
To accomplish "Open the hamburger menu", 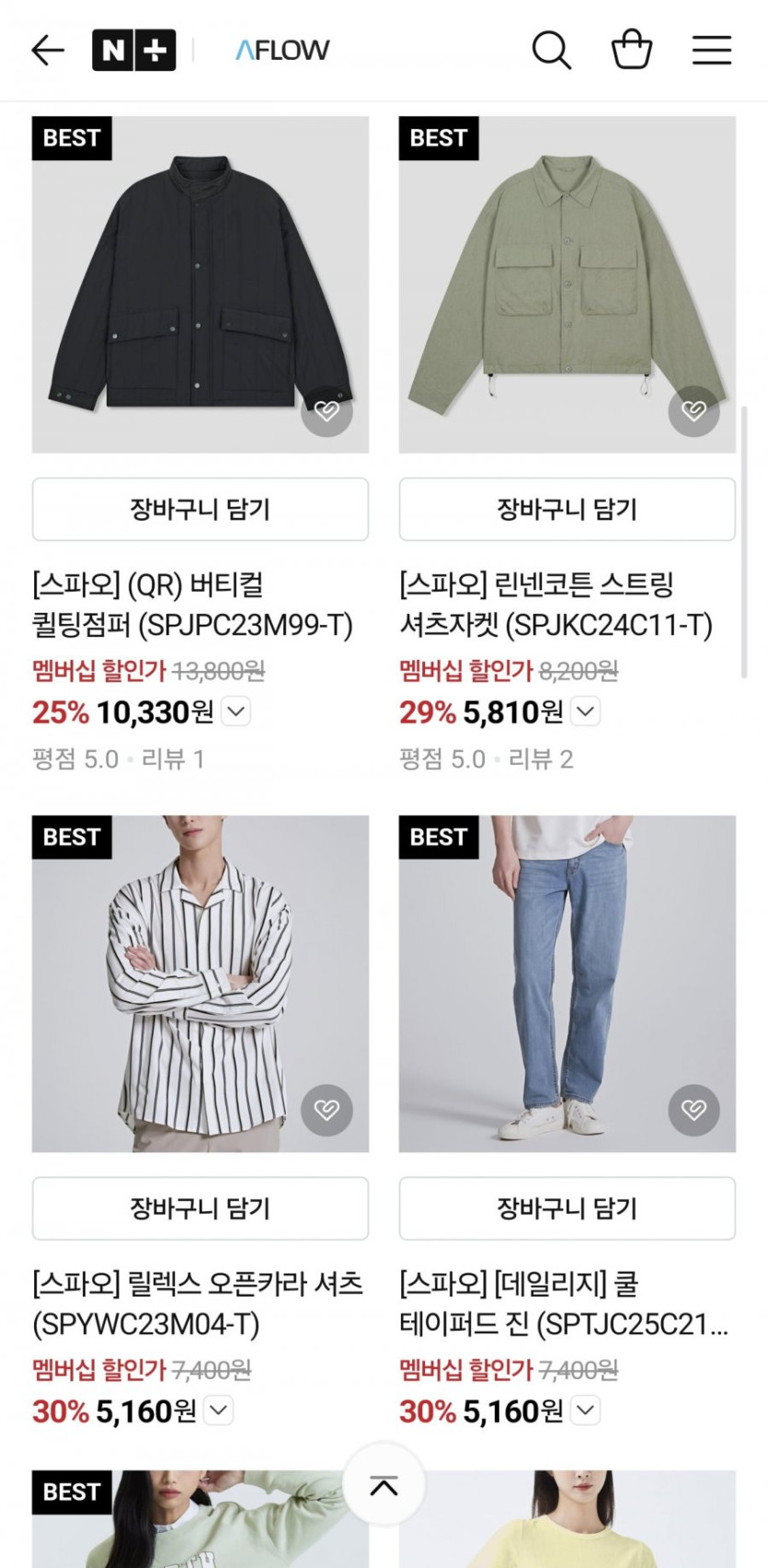I will click(711, 50).
